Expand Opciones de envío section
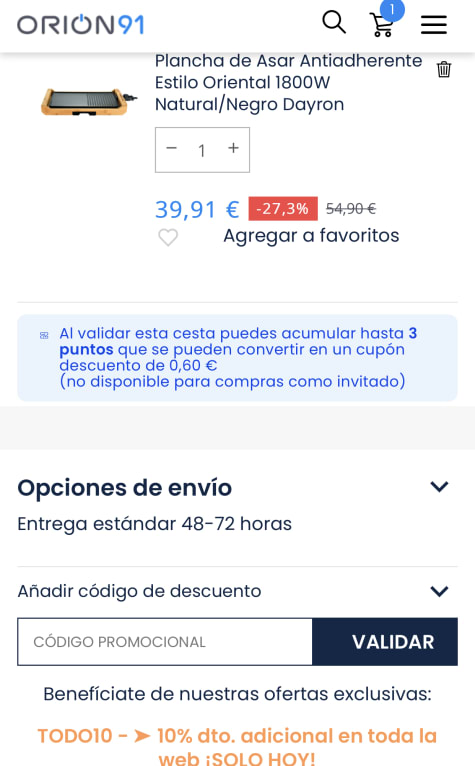This screenshot has width=475, height=766. click(439, 487)
